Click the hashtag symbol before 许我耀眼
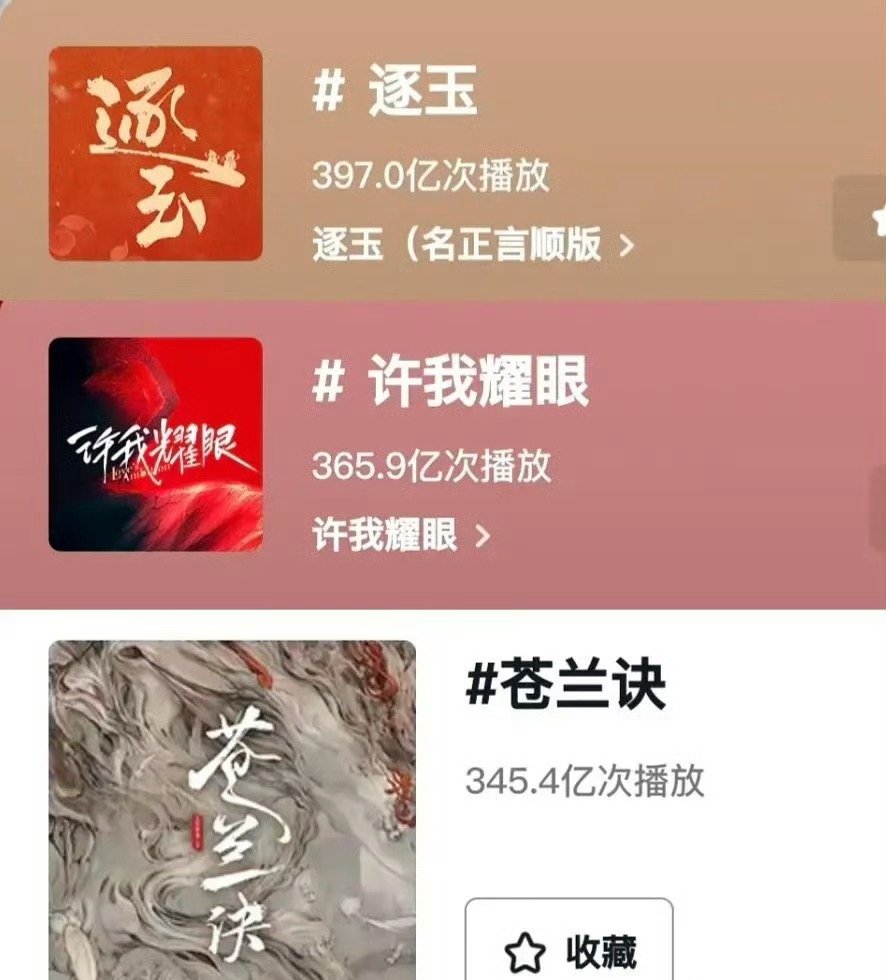This screenshot has height=980, width=886. [x=327, y=381]
